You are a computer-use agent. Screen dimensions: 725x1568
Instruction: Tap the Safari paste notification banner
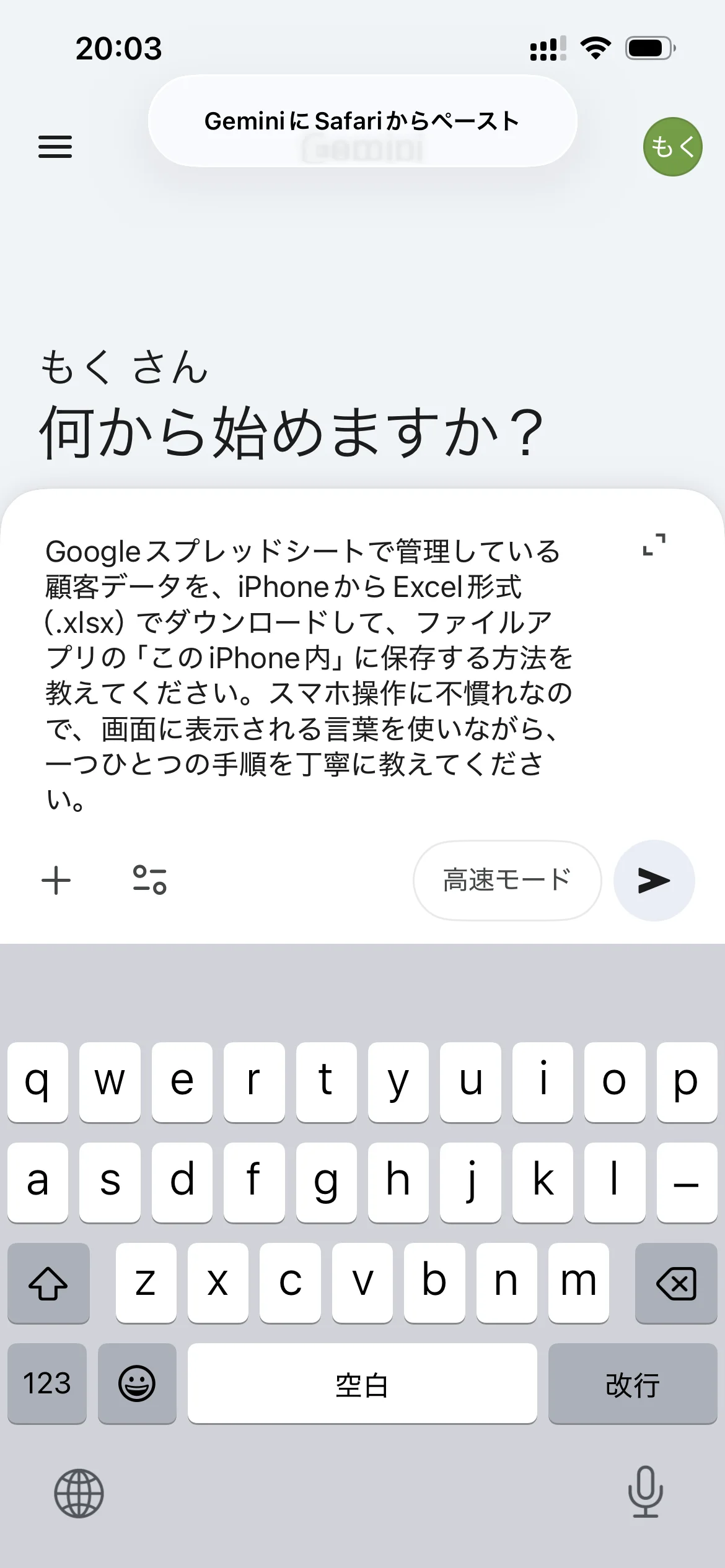pyautogui.click(x=362, y=121)
